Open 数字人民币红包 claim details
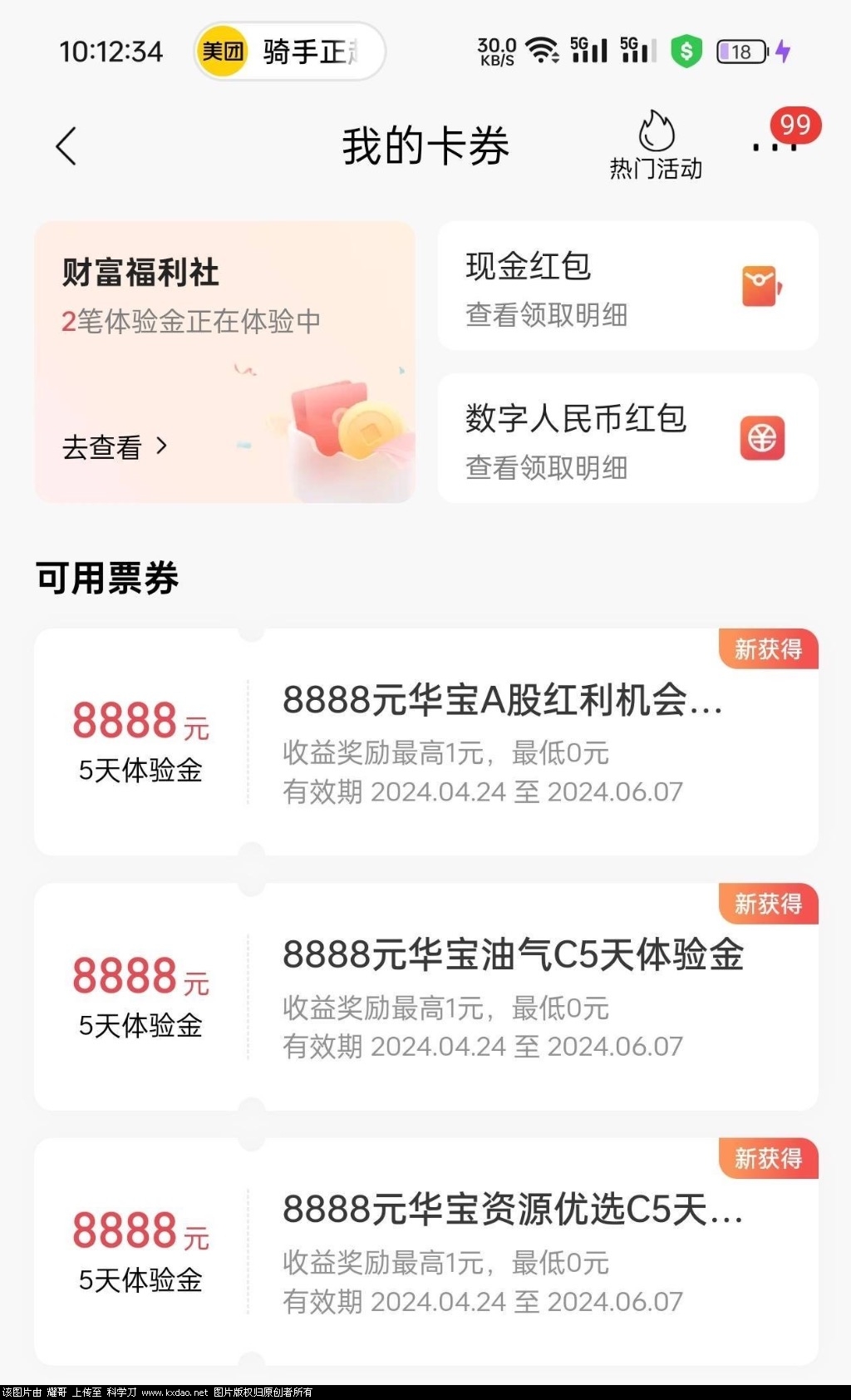 coord(627,438)
